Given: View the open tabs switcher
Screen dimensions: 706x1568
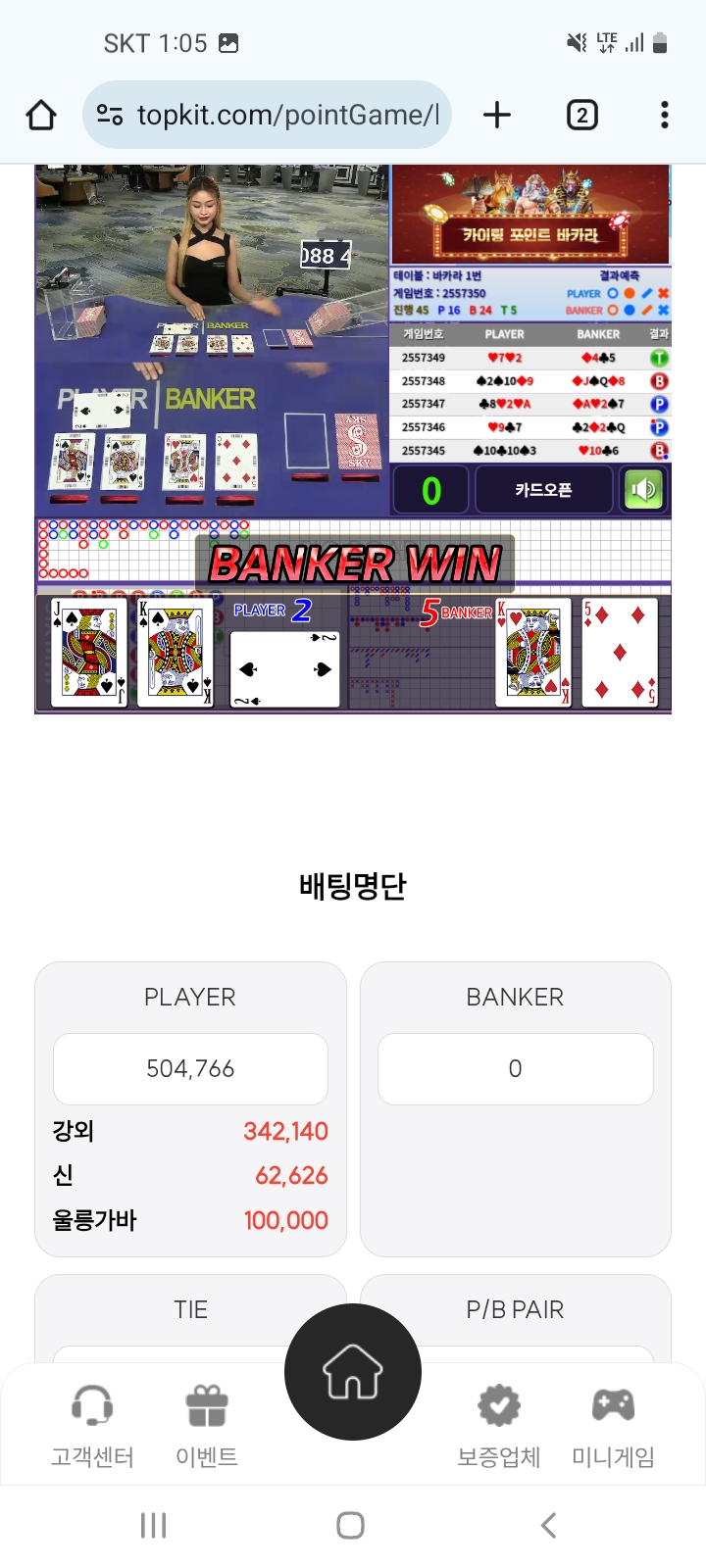Looking at the screenshot, I should point(582,115).
